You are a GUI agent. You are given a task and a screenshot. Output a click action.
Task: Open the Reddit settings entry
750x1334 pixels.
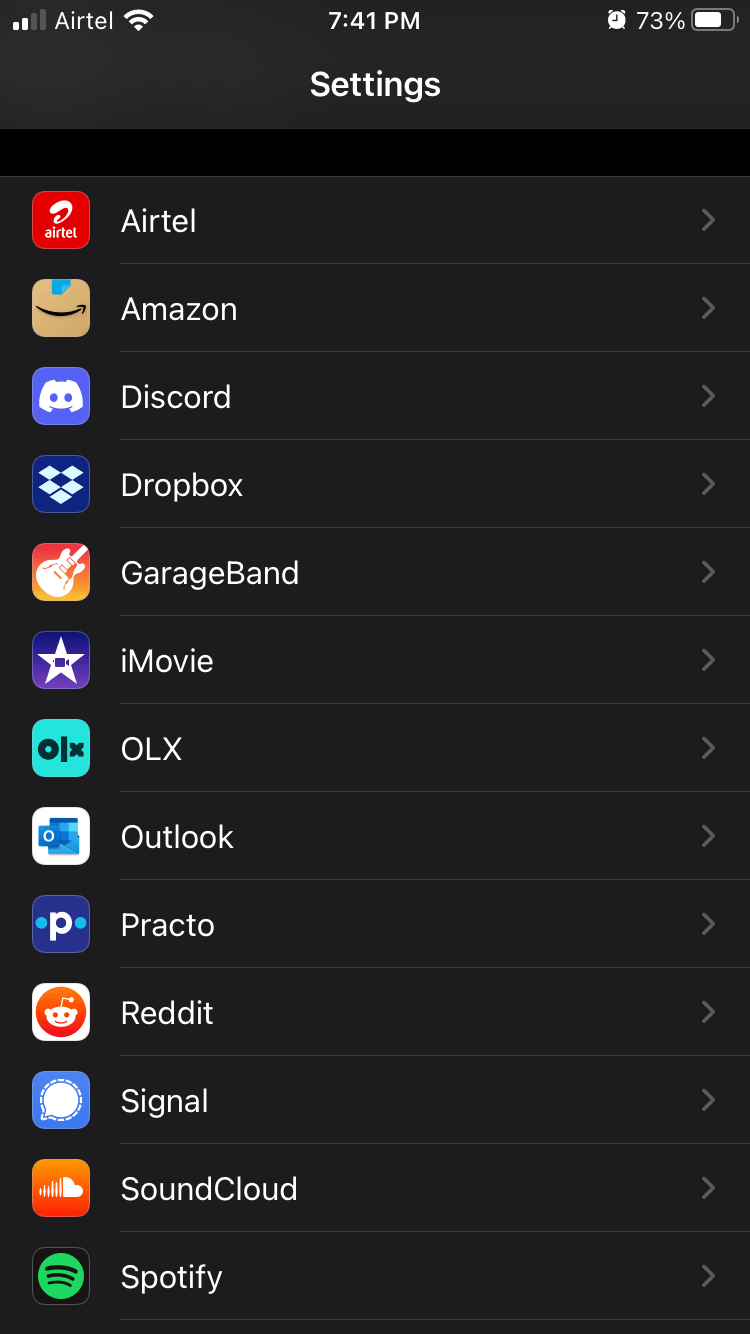(x=375, y=1012)
